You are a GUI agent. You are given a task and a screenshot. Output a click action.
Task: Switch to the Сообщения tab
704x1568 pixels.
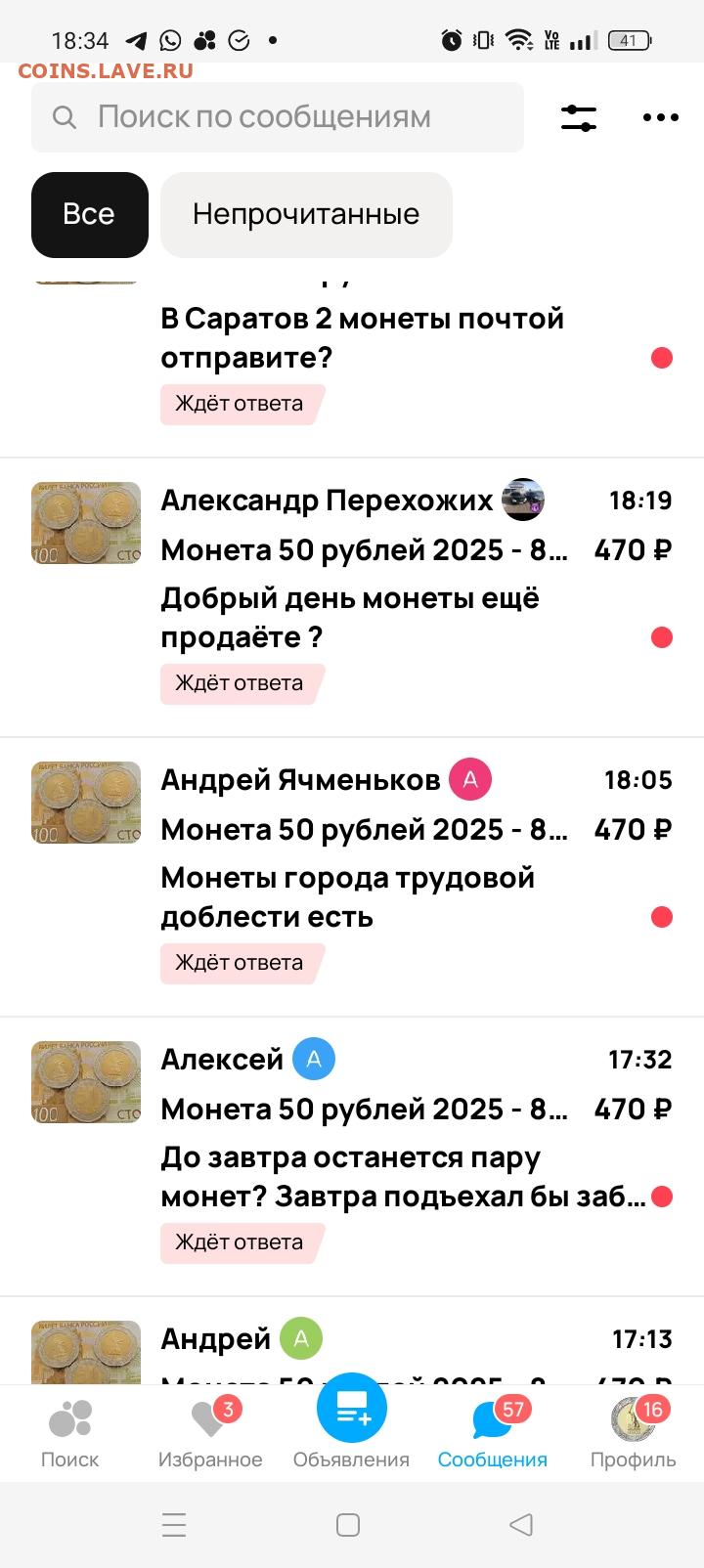493,1434
